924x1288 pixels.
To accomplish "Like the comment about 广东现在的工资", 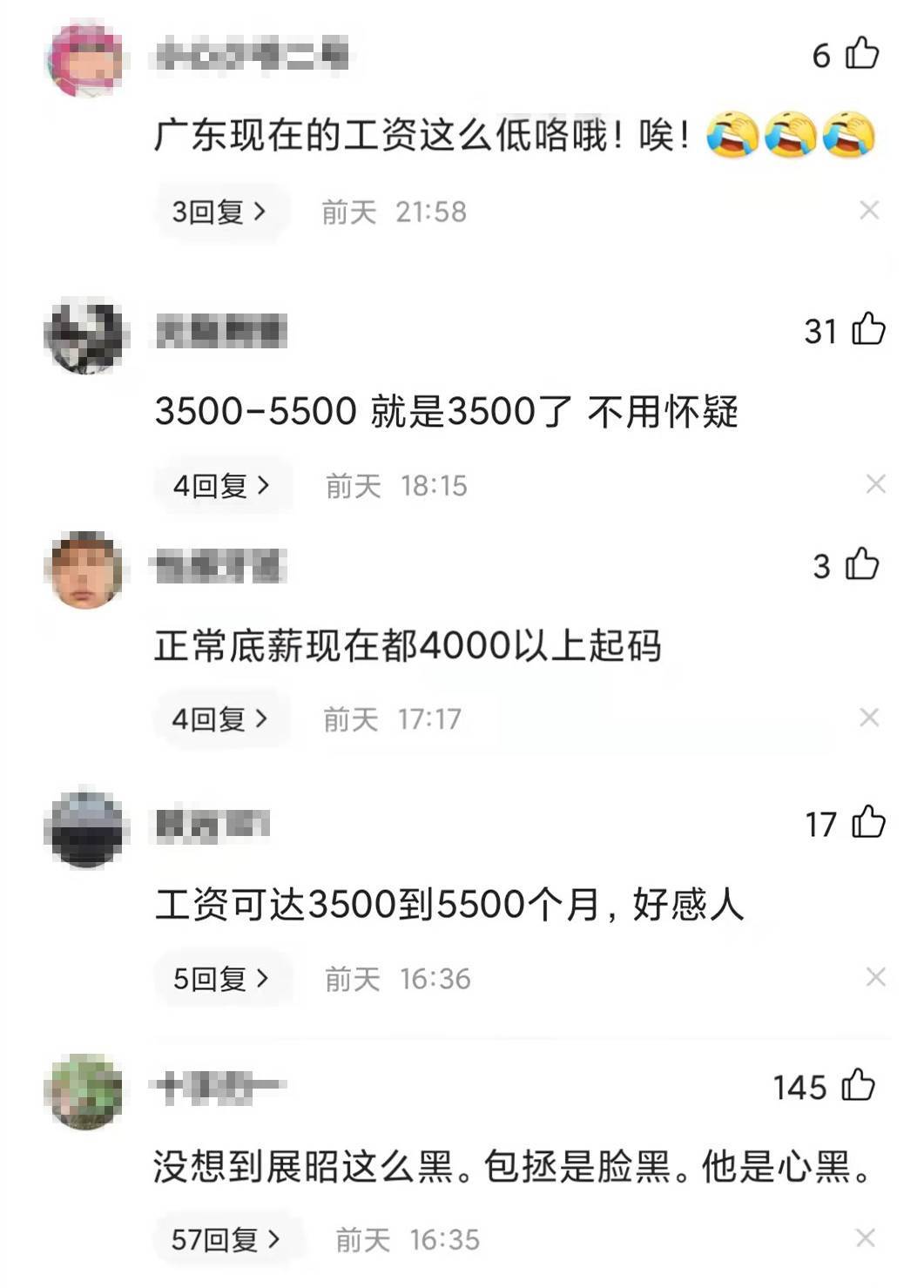I will pos(862,54).
